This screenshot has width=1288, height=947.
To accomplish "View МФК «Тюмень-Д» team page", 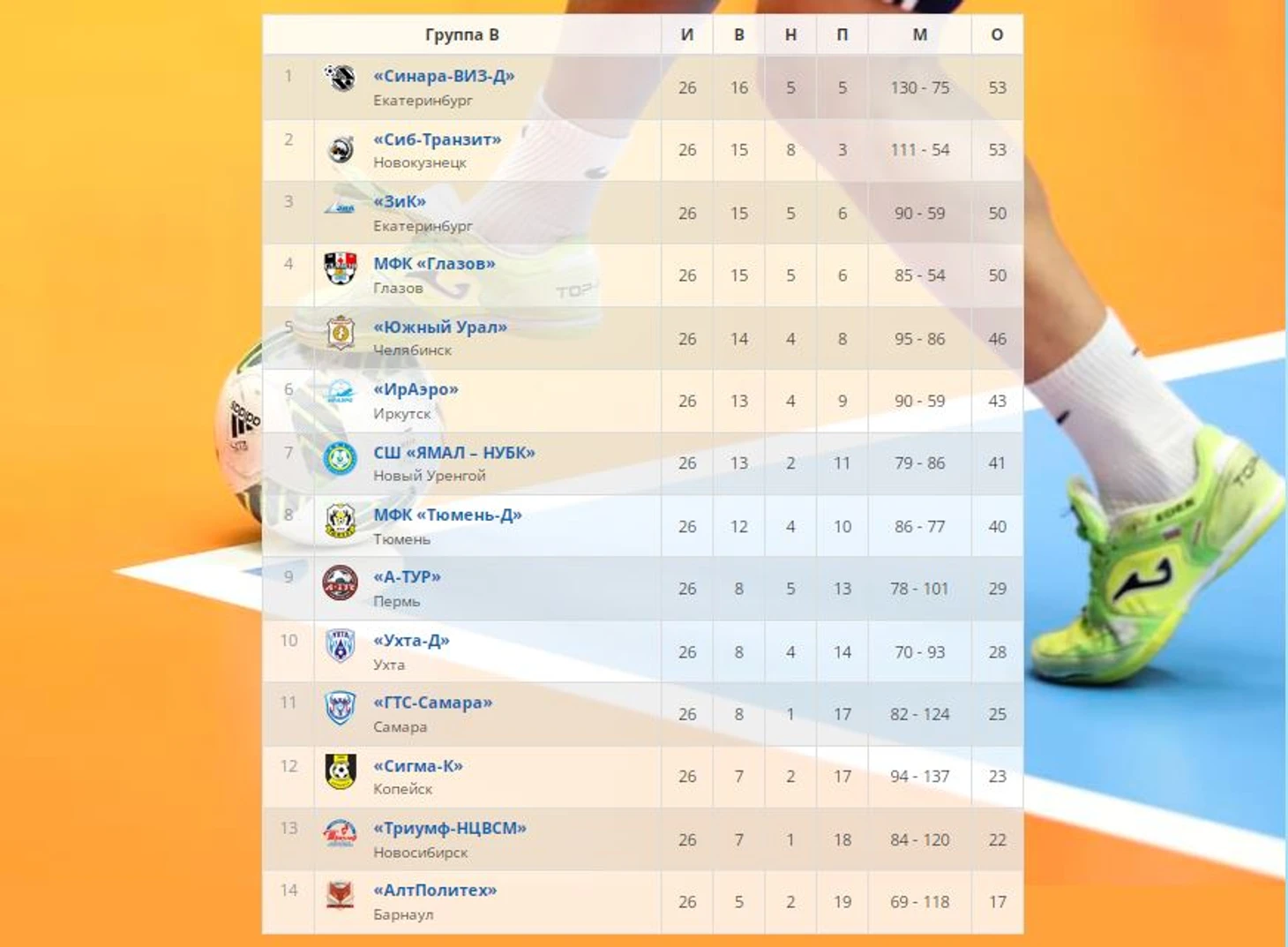I will click(x=446, y=515).
